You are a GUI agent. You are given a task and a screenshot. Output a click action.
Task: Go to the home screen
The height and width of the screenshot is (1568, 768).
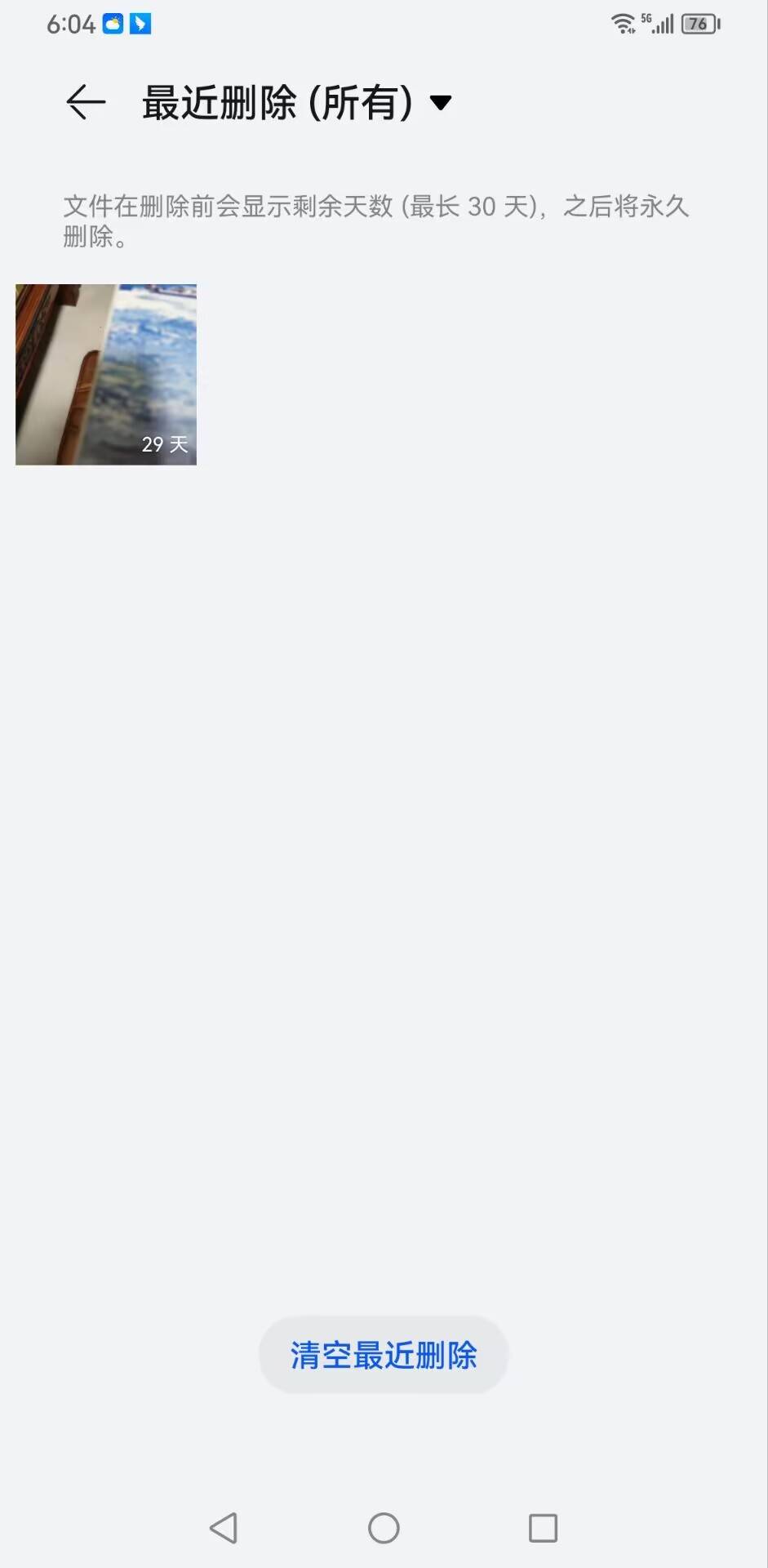pyautogui.click(x=384, y=1528)
